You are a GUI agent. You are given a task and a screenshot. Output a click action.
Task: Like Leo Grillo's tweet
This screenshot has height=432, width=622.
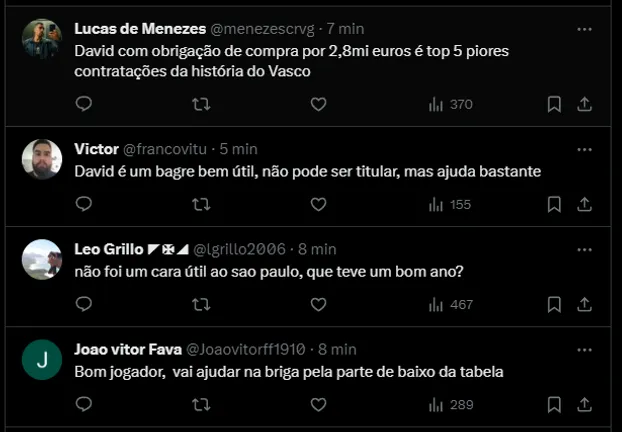[x=318, y=304]
